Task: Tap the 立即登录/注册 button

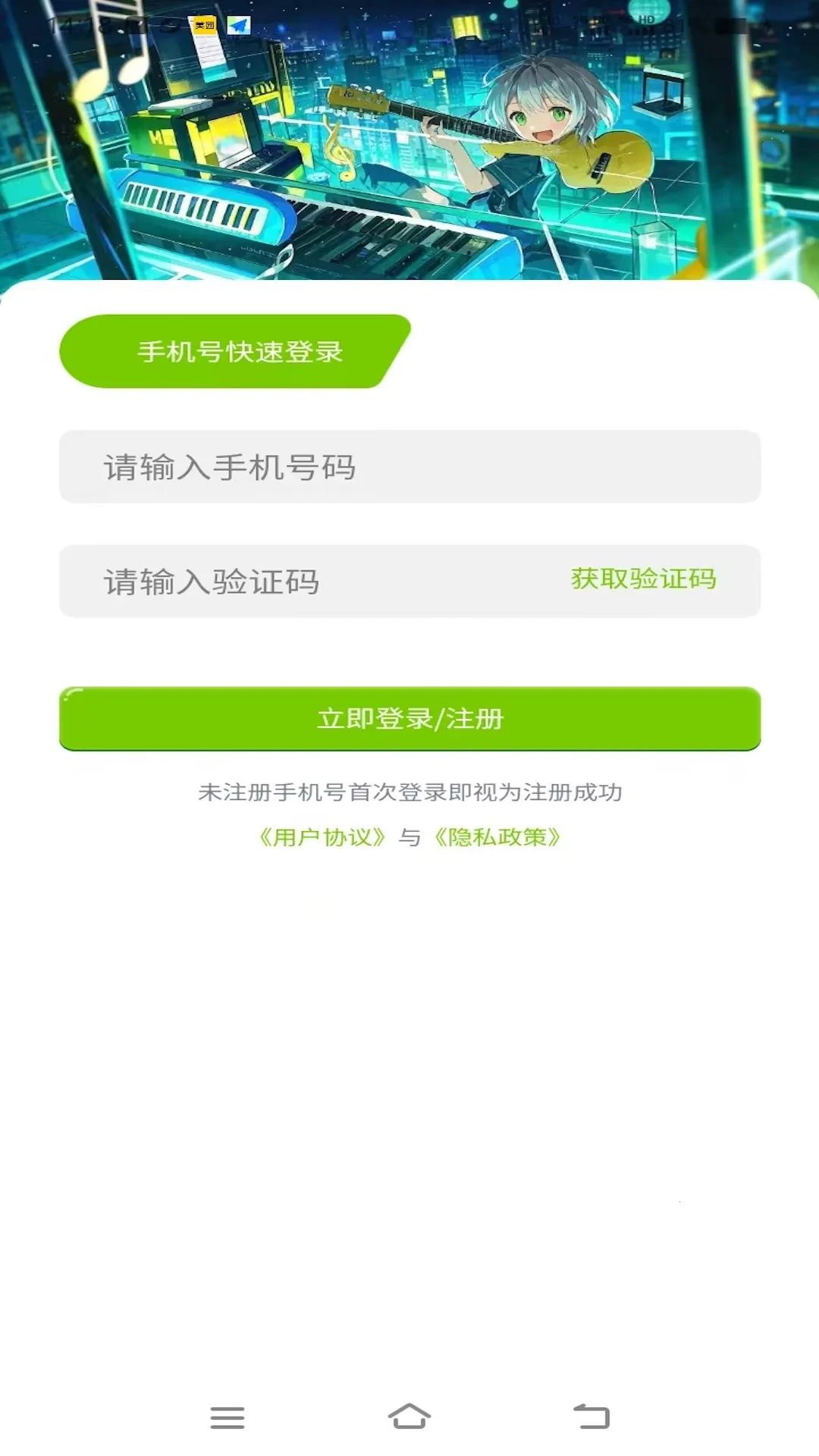Action: [x=409, y=719]
